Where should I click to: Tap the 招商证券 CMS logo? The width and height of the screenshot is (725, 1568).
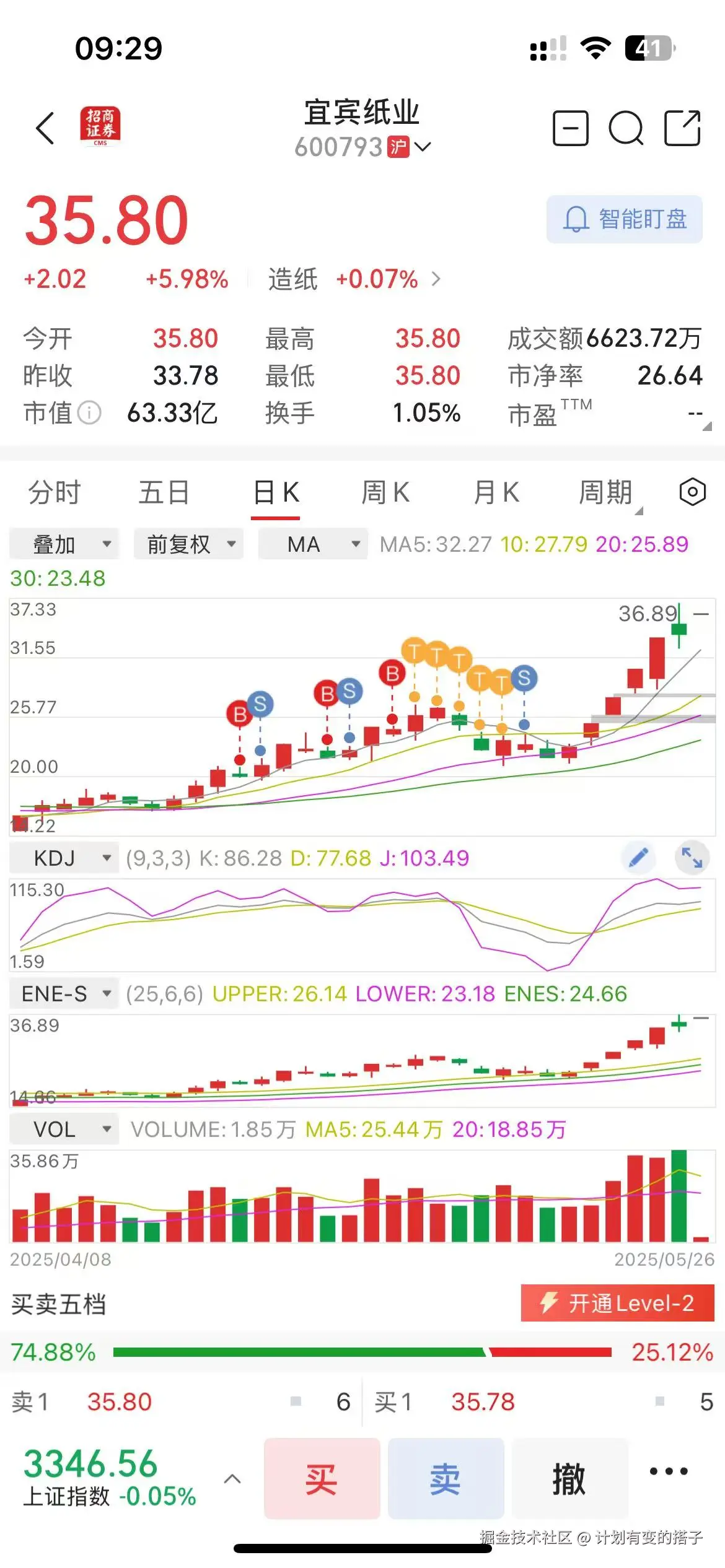coord(101,127)
